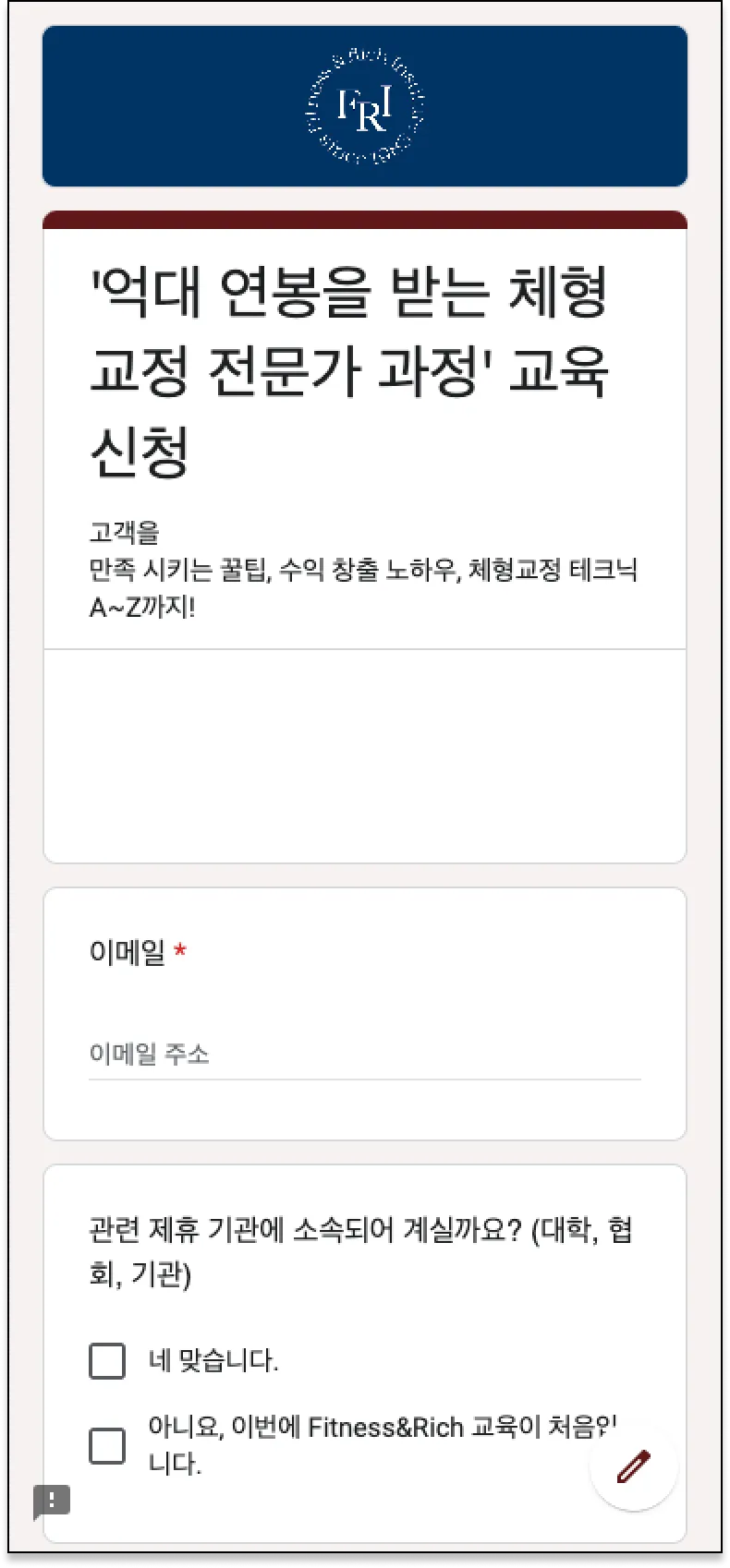Check the '아니요, 이번에 Fitness&Rich 교육이 처음' option
730x1568 pixels.
[107, 1445]
